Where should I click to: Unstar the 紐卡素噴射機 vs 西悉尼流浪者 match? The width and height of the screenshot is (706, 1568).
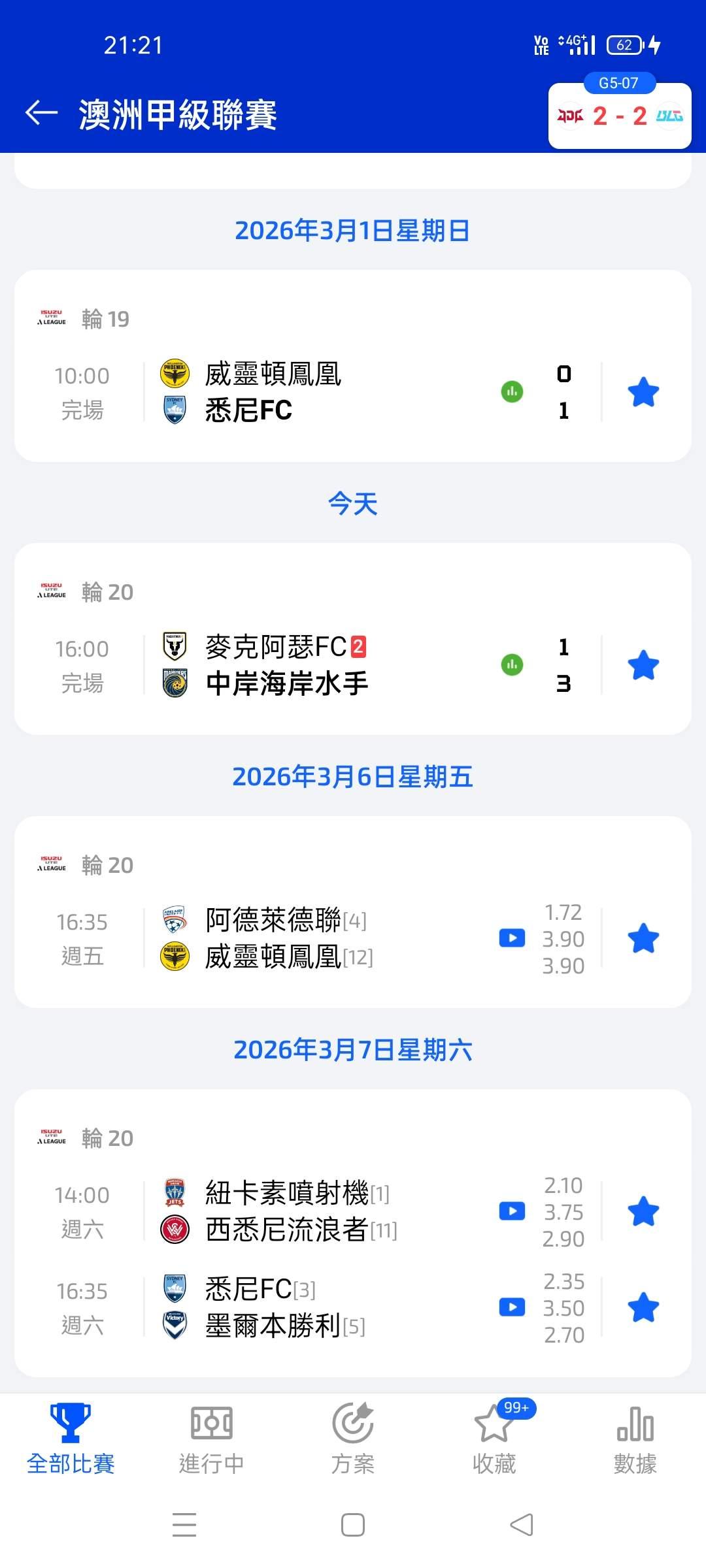pos(643,1211)
